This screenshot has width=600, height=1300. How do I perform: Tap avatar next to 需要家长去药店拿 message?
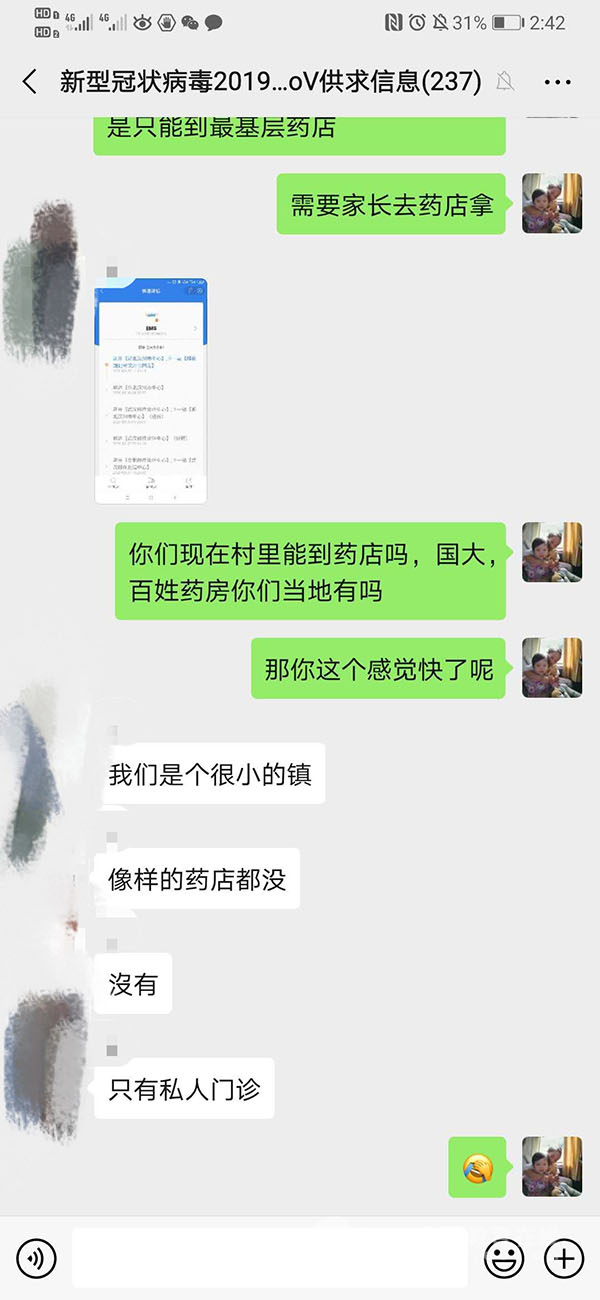point(551,204)
